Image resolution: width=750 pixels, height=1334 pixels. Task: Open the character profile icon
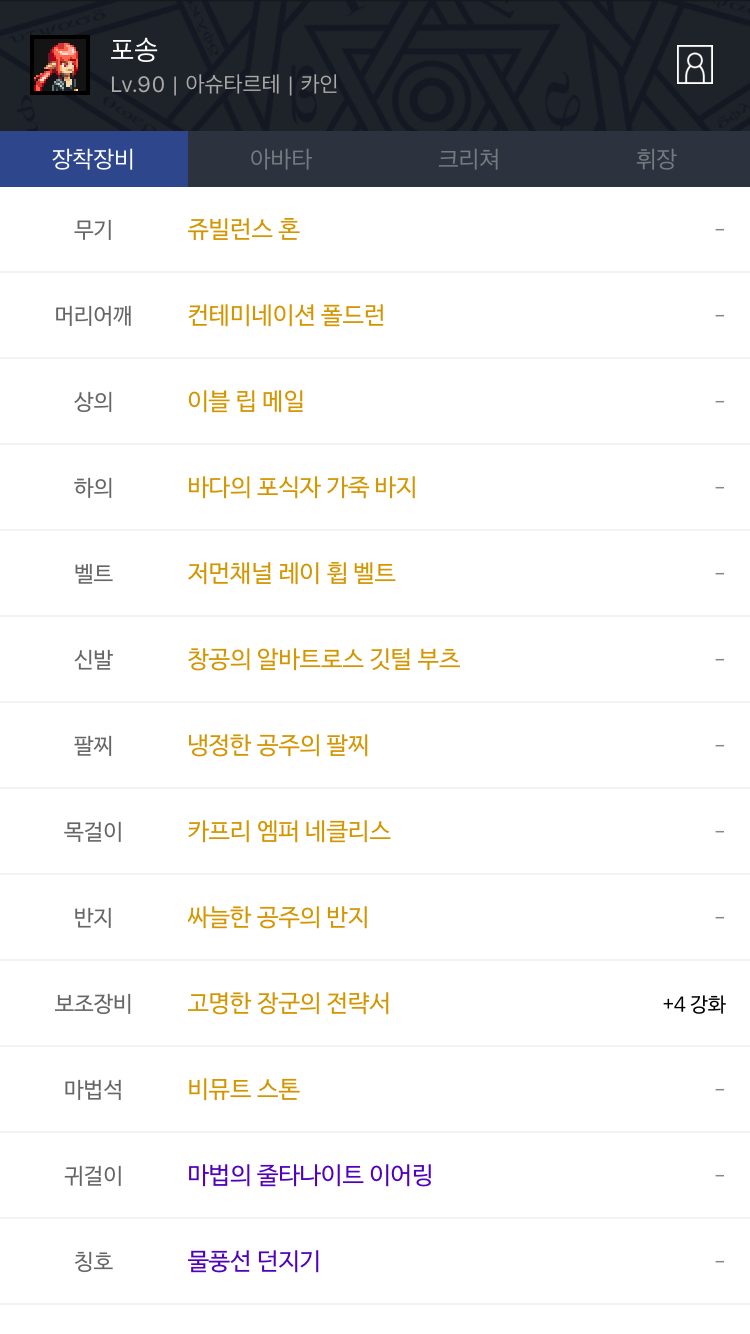(x=694, y=65)
